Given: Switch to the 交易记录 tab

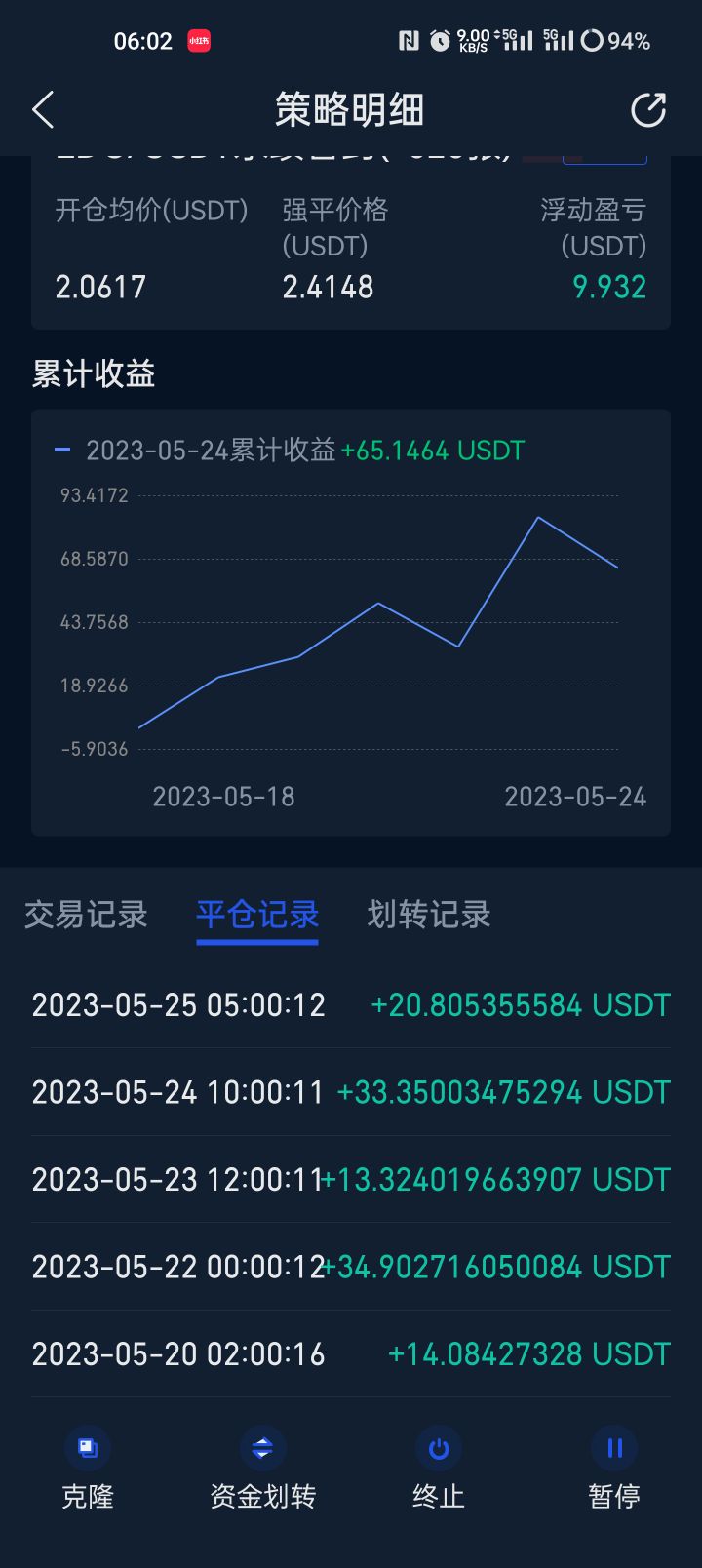Looking at the screenshot, I should 86,915.
